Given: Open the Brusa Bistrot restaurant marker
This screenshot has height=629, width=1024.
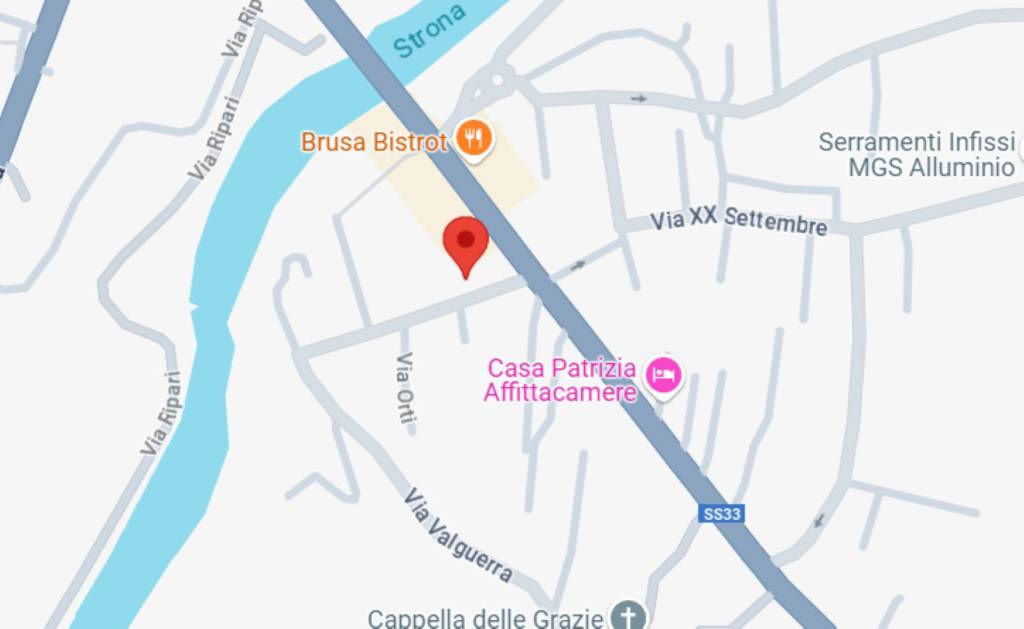Looking at the screenshot, I should click(x=474, y=139).
